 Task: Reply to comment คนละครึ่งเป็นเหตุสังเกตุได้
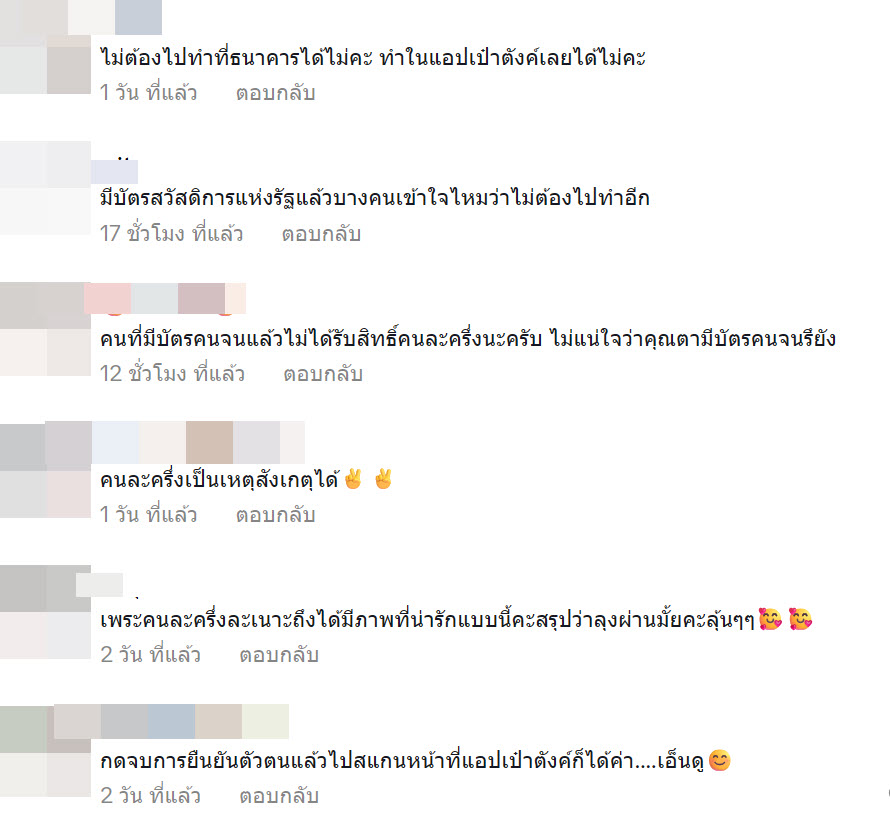point(275,516)
